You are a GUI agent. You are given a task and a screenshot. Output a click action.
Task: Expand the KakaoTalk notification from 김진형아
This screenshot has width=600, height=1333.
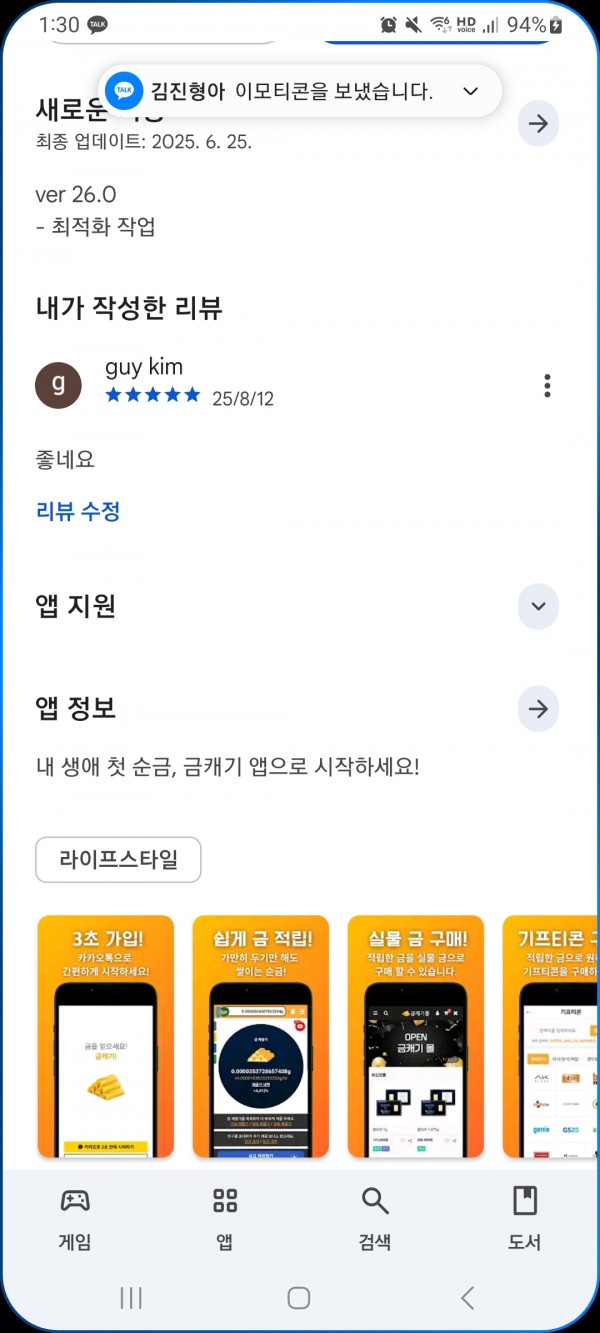(x=471, y=92)
